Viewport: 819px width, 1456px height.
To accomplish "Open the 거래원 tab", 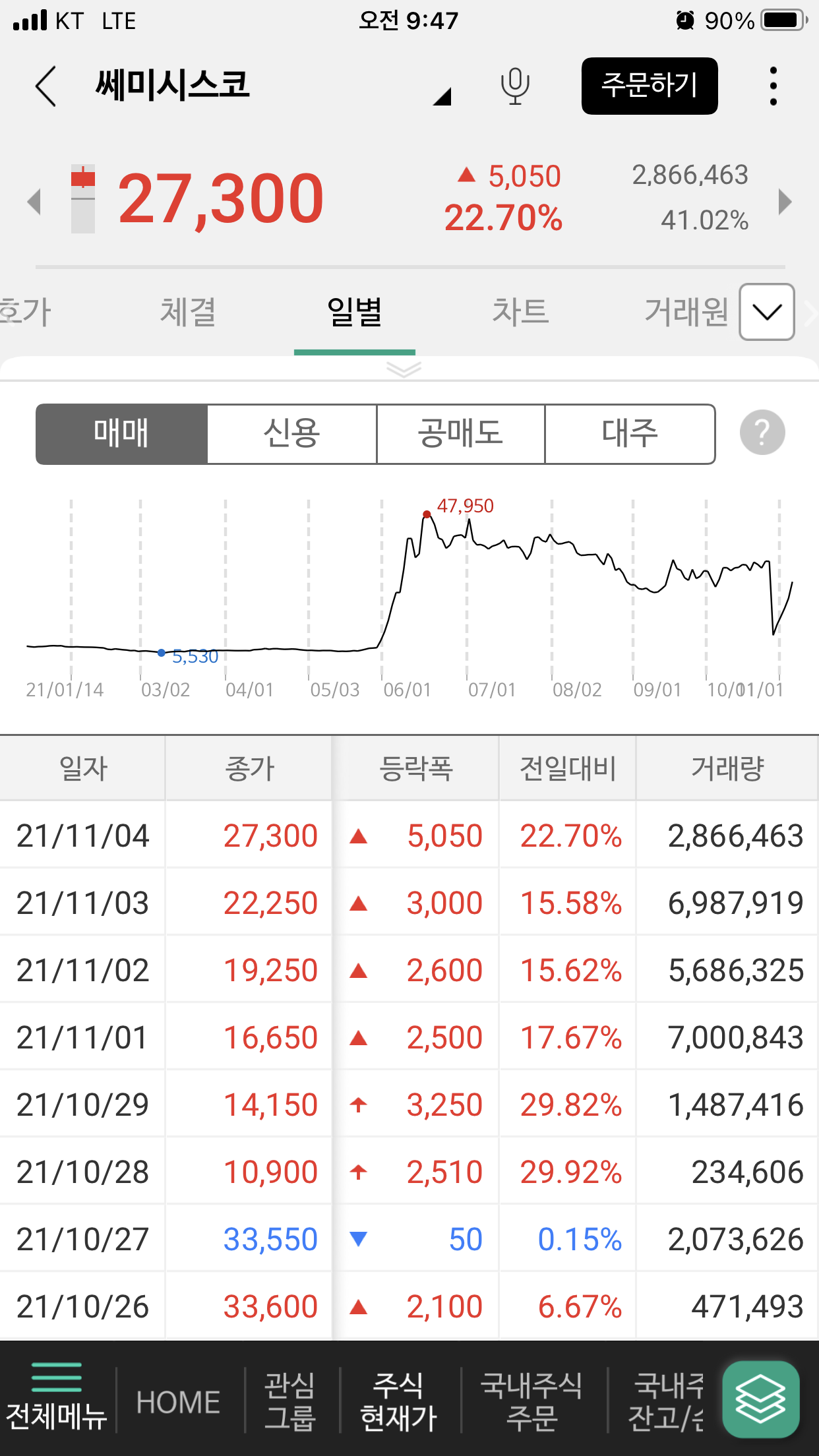I will click(x=686, y=312).
